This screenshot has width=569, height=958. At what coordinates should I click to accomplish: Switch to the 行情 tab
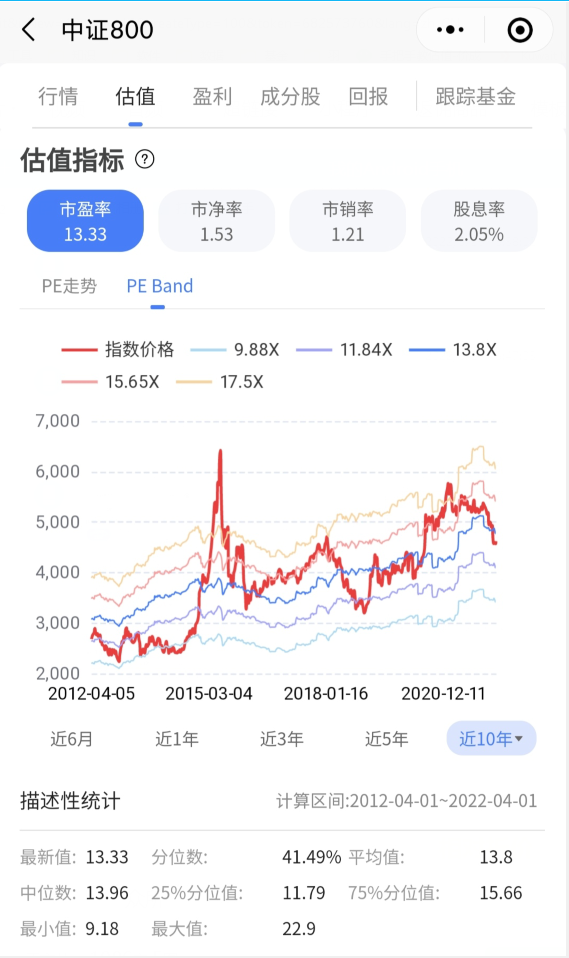pyautogui.click(x=58, y=97)
